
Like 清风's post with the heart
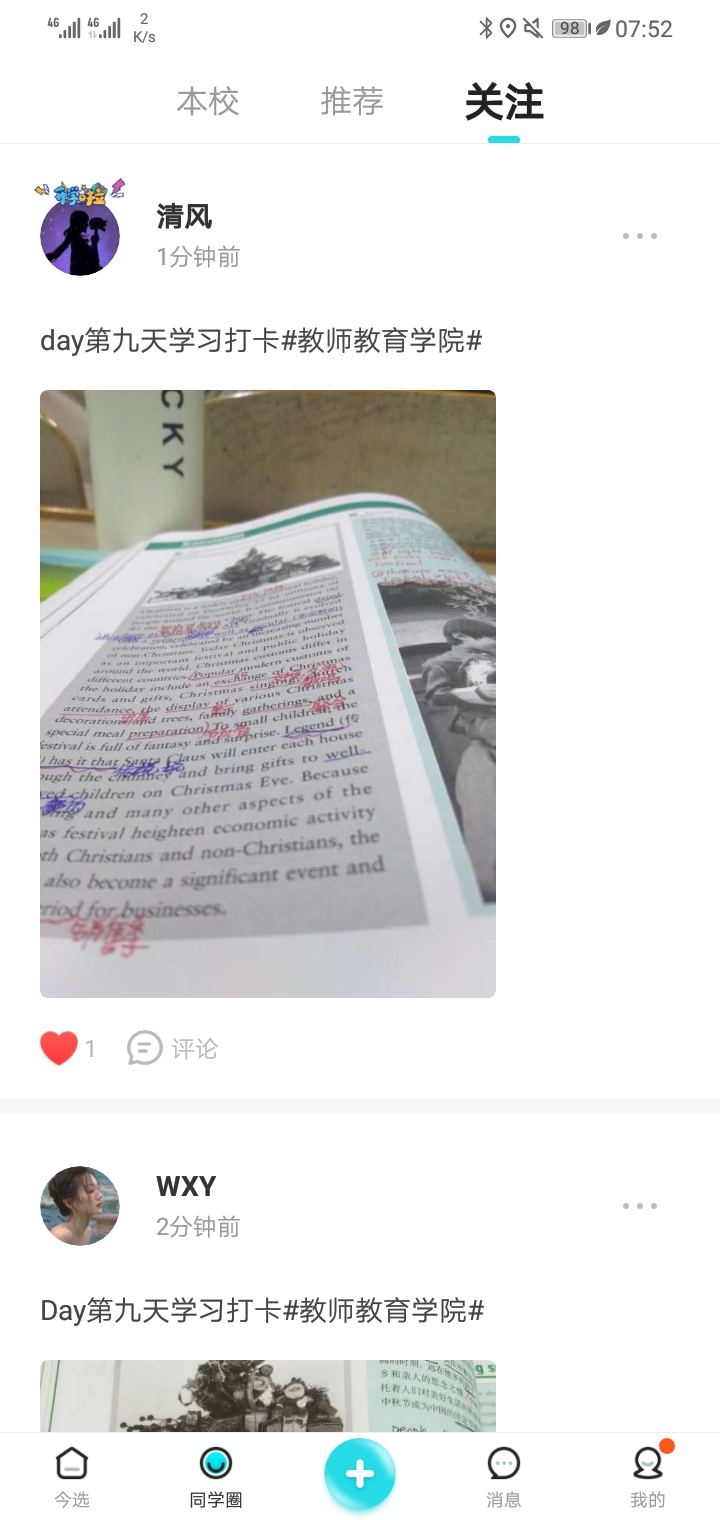point(59,1048)
